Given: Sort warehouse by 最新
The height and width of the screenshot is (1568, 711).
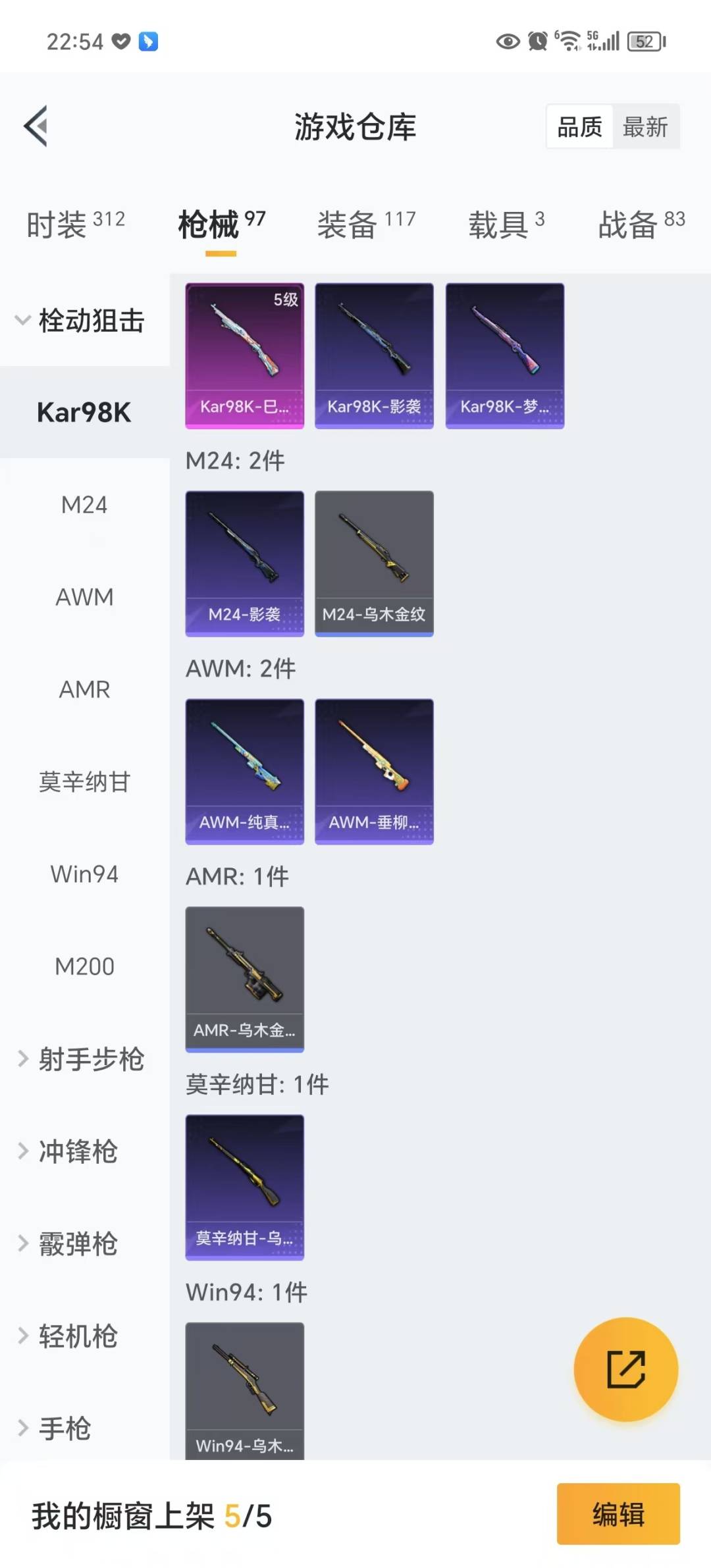Looking at the screenshot, I should click(645, 126).
